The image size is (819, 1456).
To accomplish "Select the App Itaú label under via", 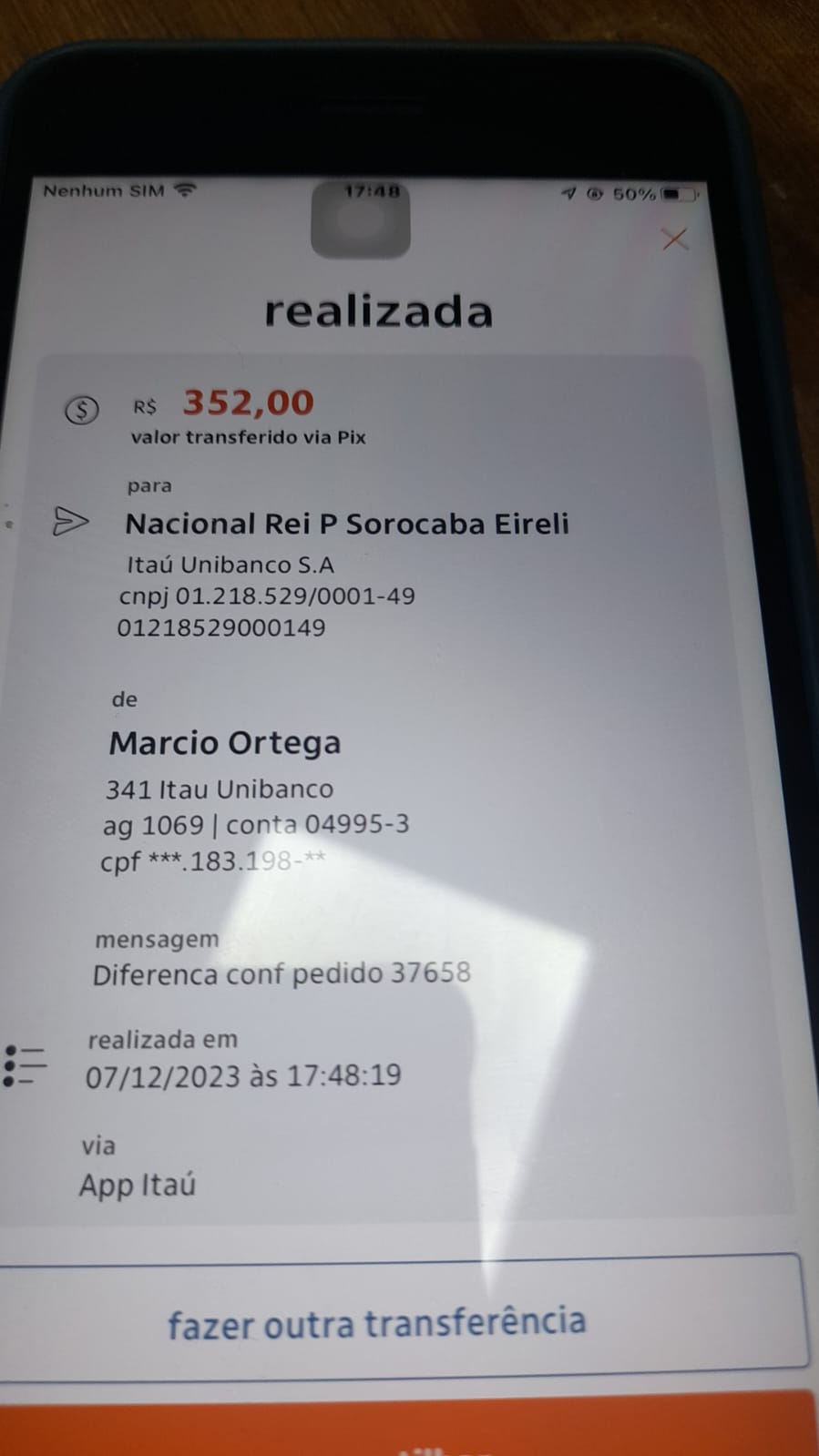I will pos(137,1185).
